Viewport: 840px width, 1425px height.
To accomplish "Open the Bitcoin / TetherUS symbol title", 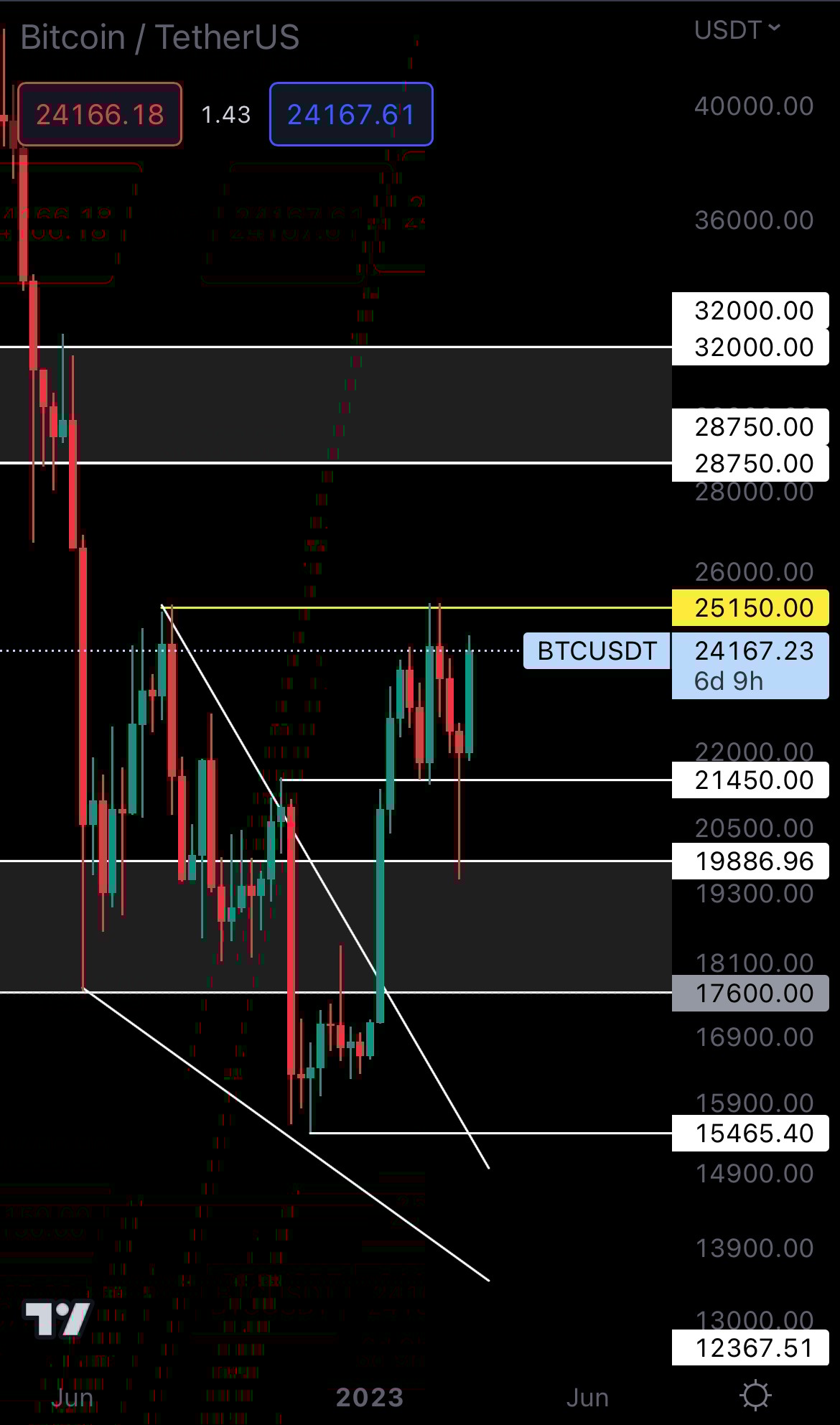I will pyautogui.click(x=159, y=37).
